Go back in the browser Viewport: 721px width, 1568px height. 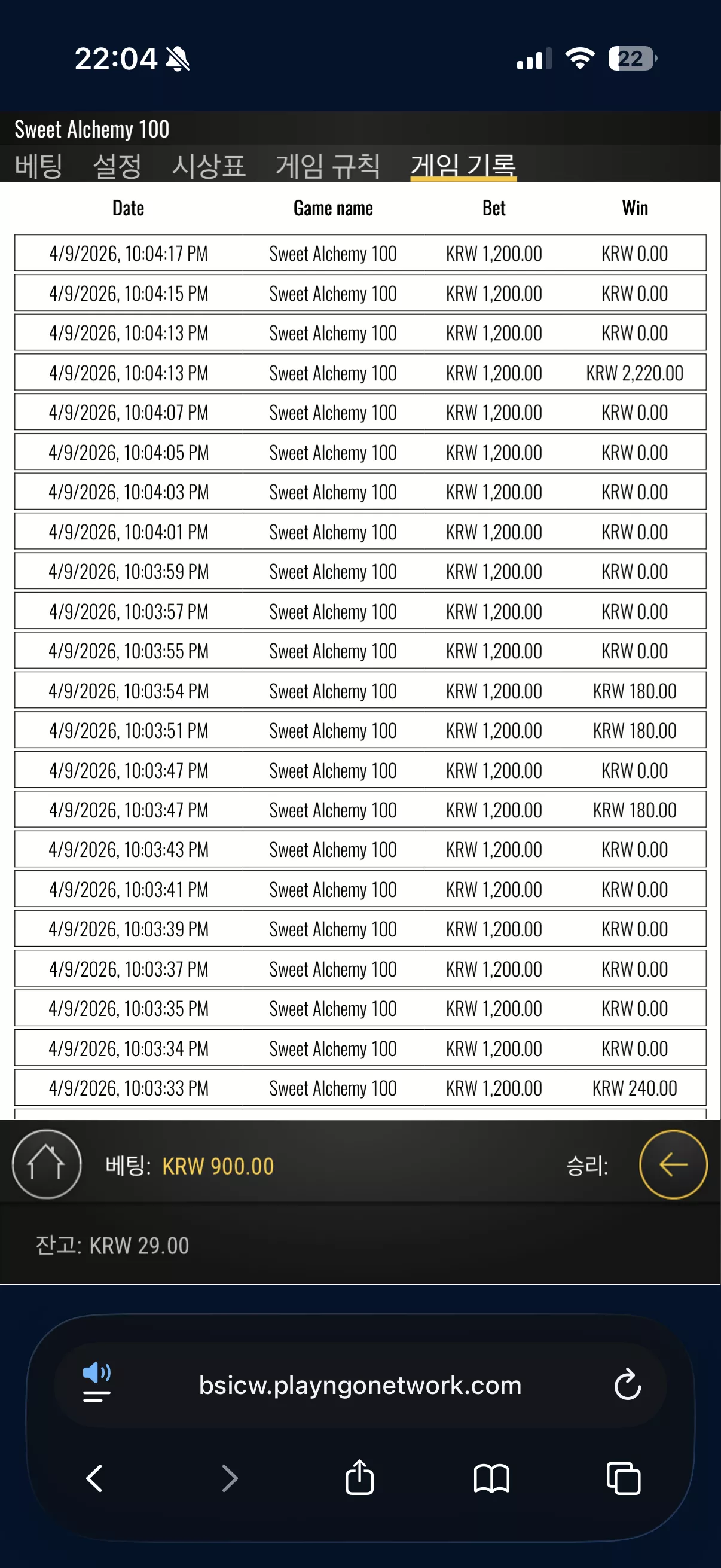[94, 1478]
